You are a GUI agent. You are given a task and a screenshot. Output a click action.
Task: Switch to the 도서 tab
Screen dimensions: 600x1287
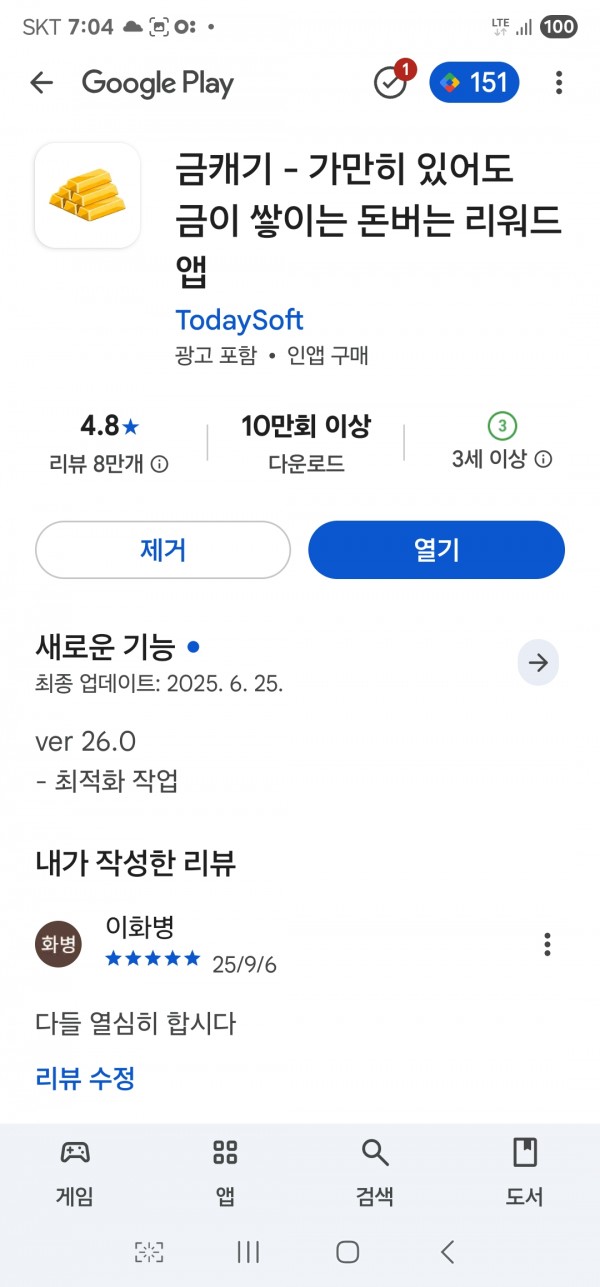coord(525,1172)
